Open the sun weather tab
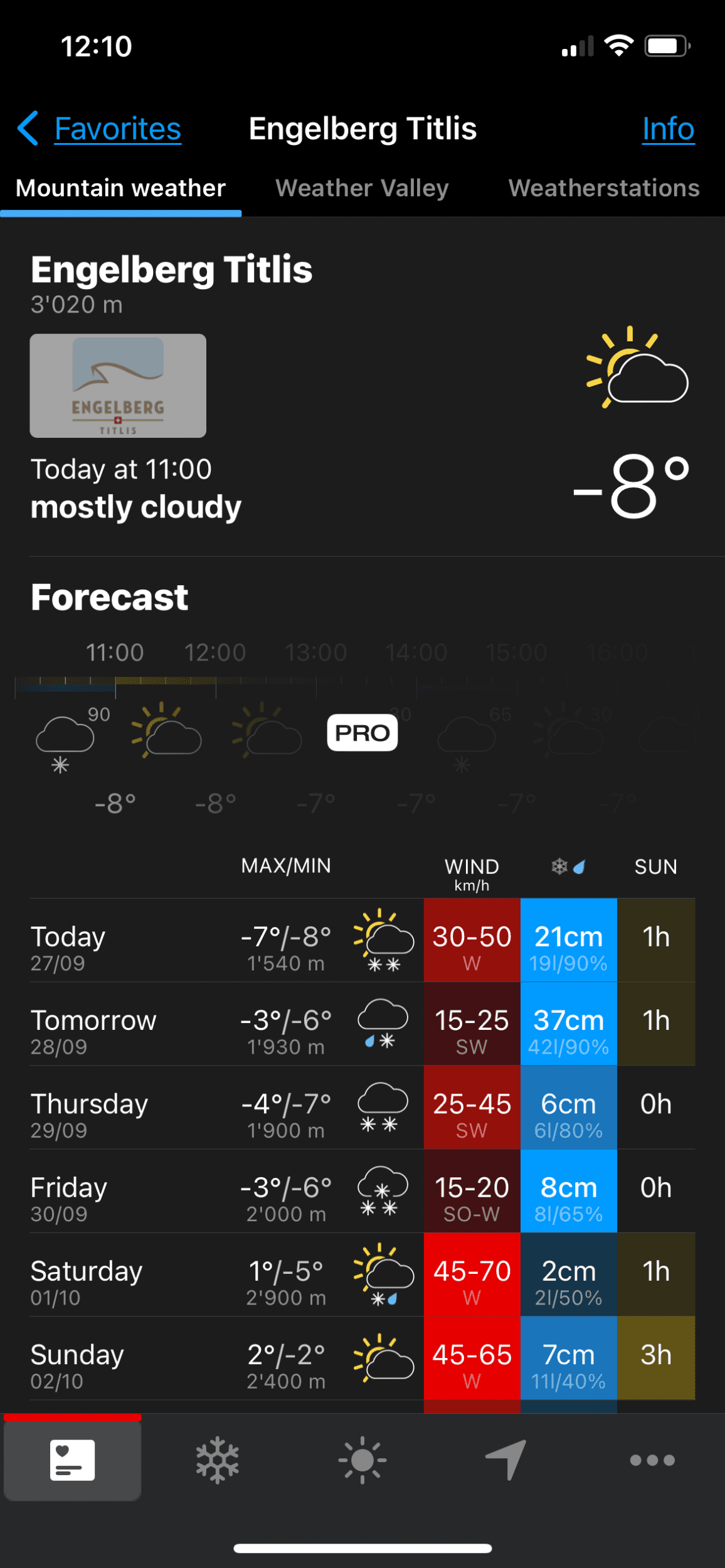725x1568 pixels. (362, 1460)
